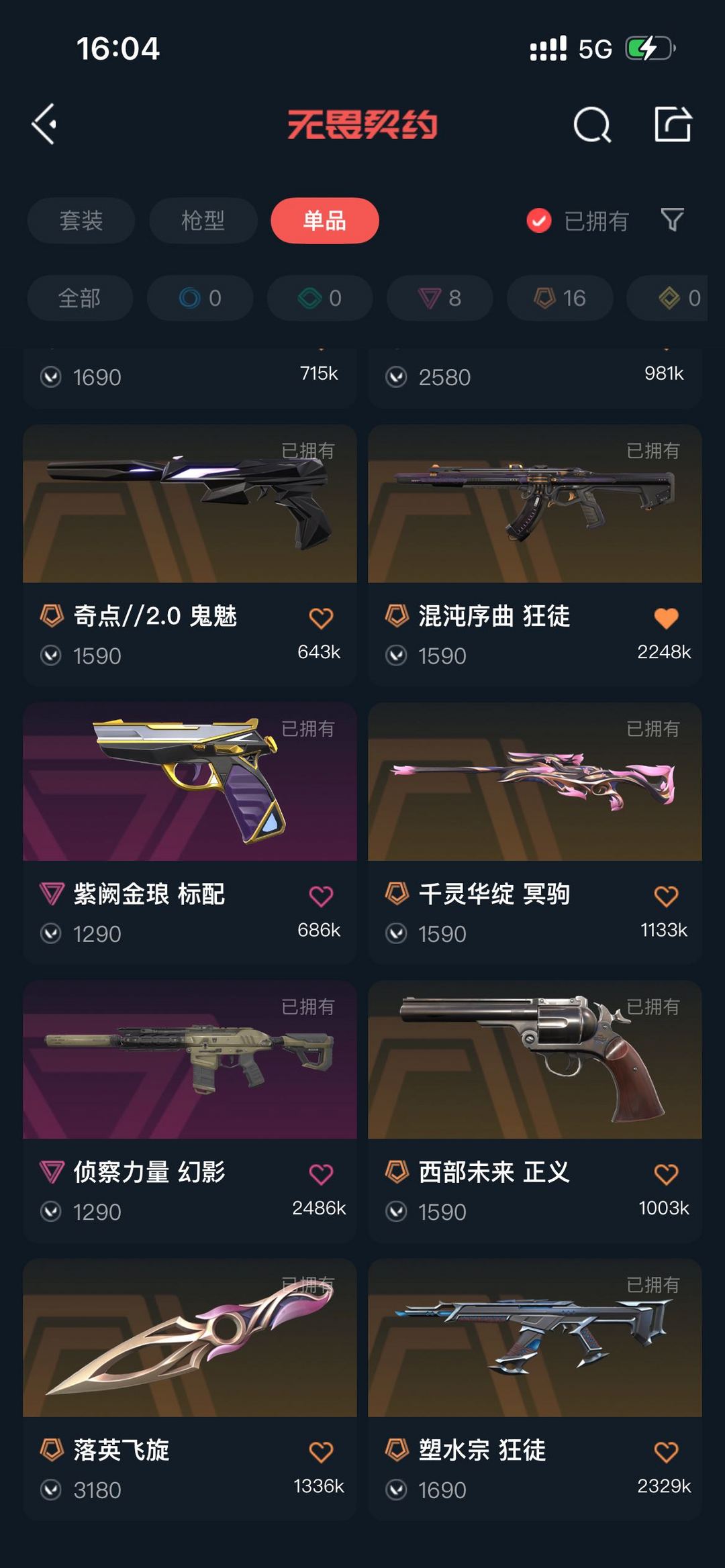Switch to the 套装 tab
725x1568 pixels.
coord(81,220)
